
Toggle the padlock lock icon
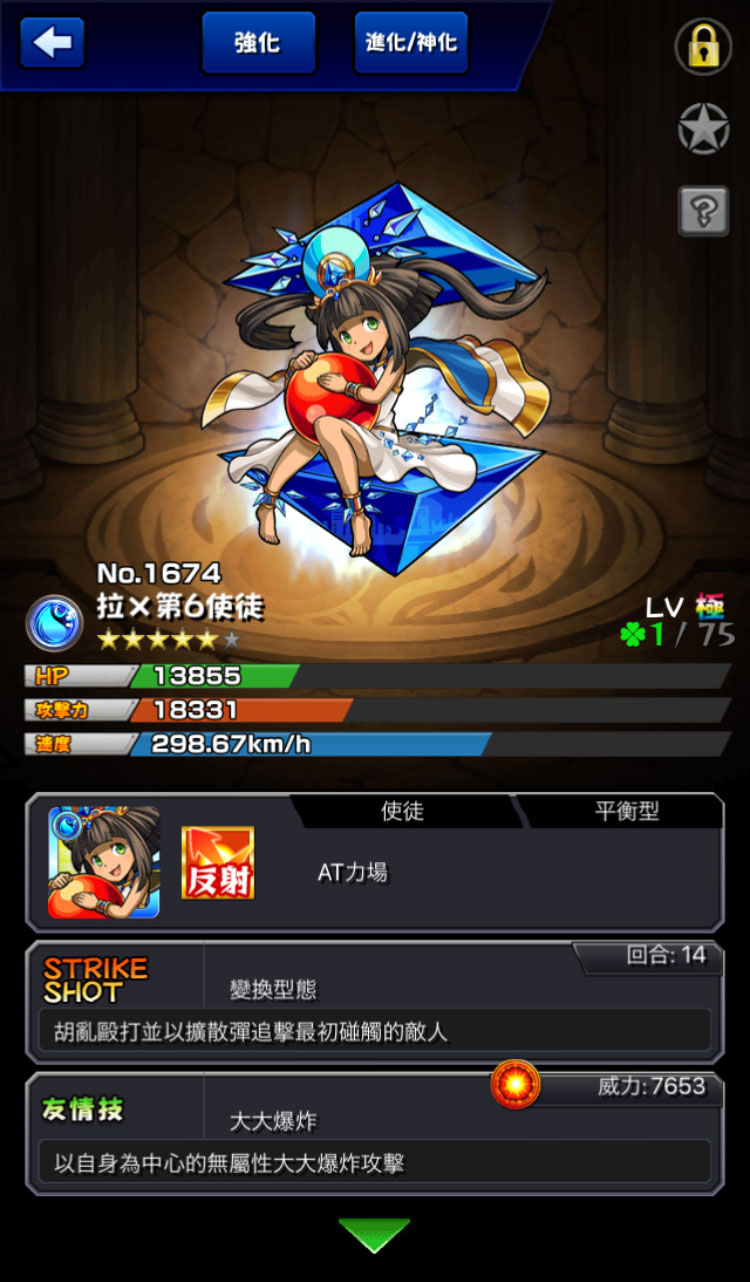[x=703, y=46]
